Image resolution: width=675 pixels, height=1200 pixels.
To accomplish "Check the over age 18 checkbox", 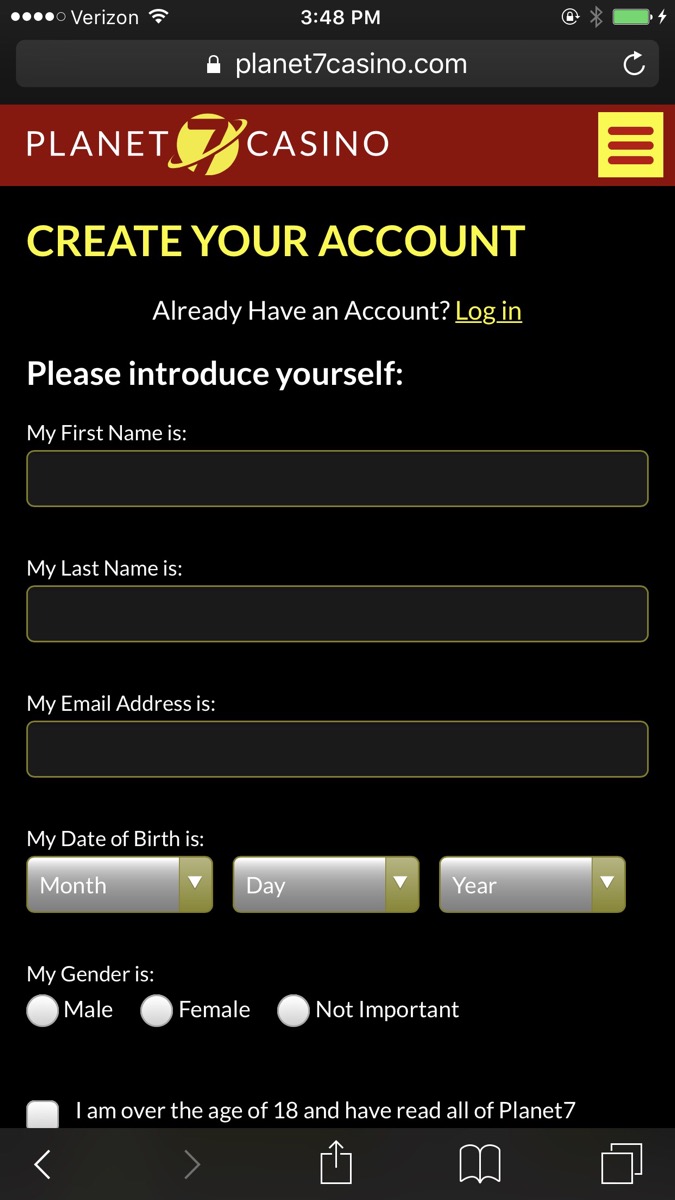I will tap(42, 1114).
